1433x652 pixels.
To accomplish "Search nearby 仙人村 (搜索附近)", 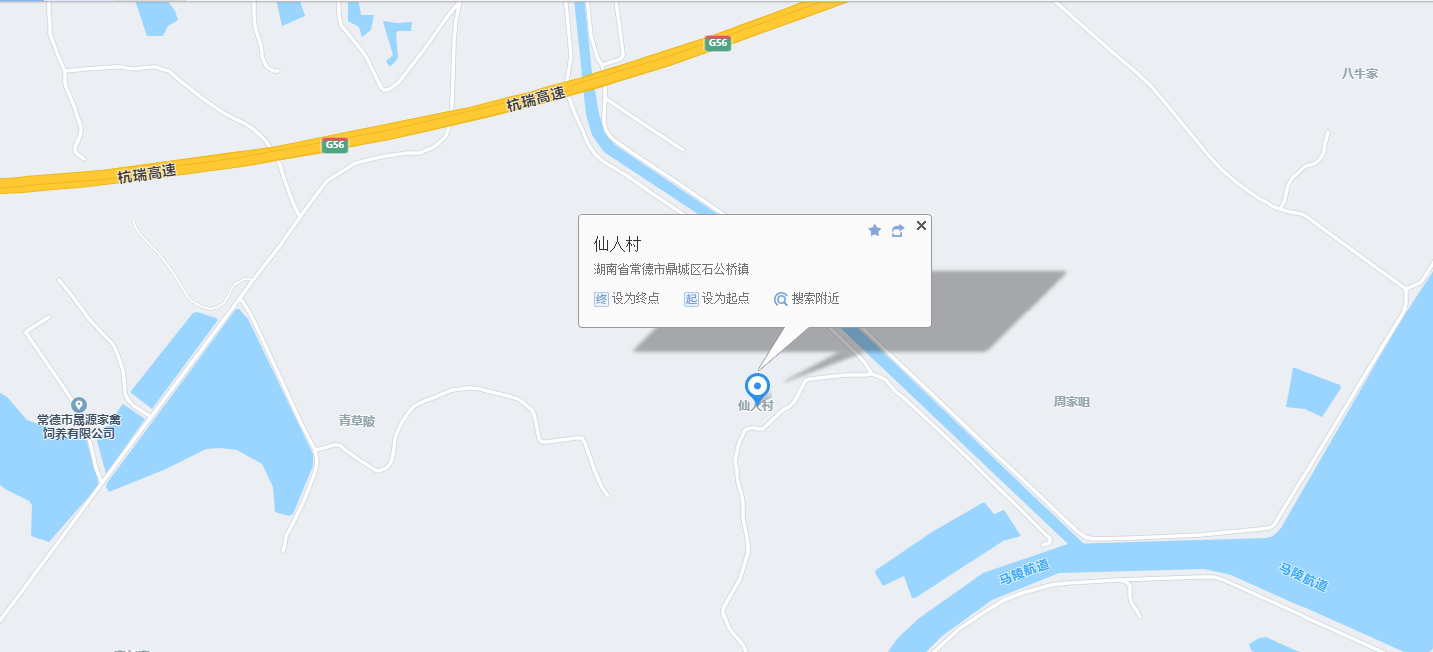I will point(807,298).
